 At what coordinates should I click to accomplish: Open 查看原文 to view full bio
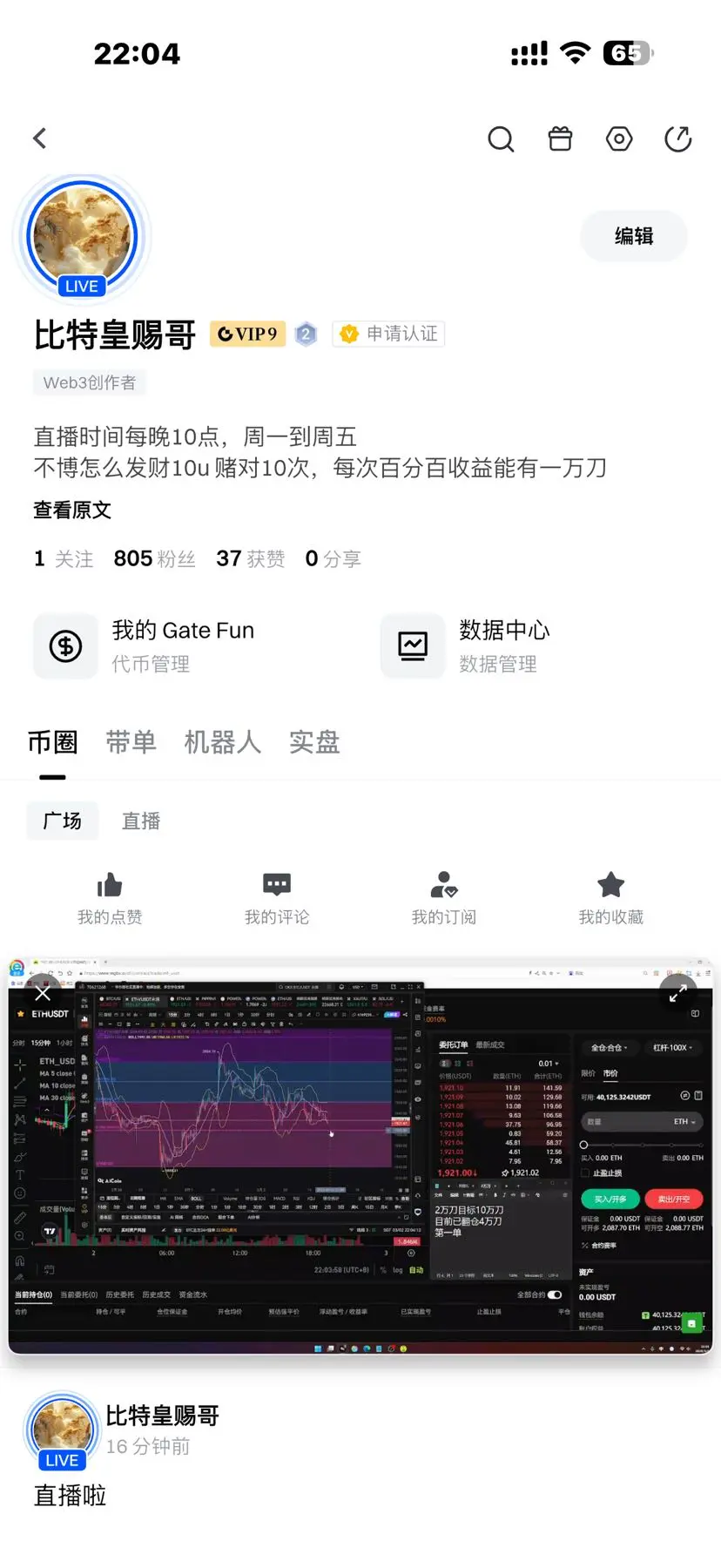click(x=71, y=510)
